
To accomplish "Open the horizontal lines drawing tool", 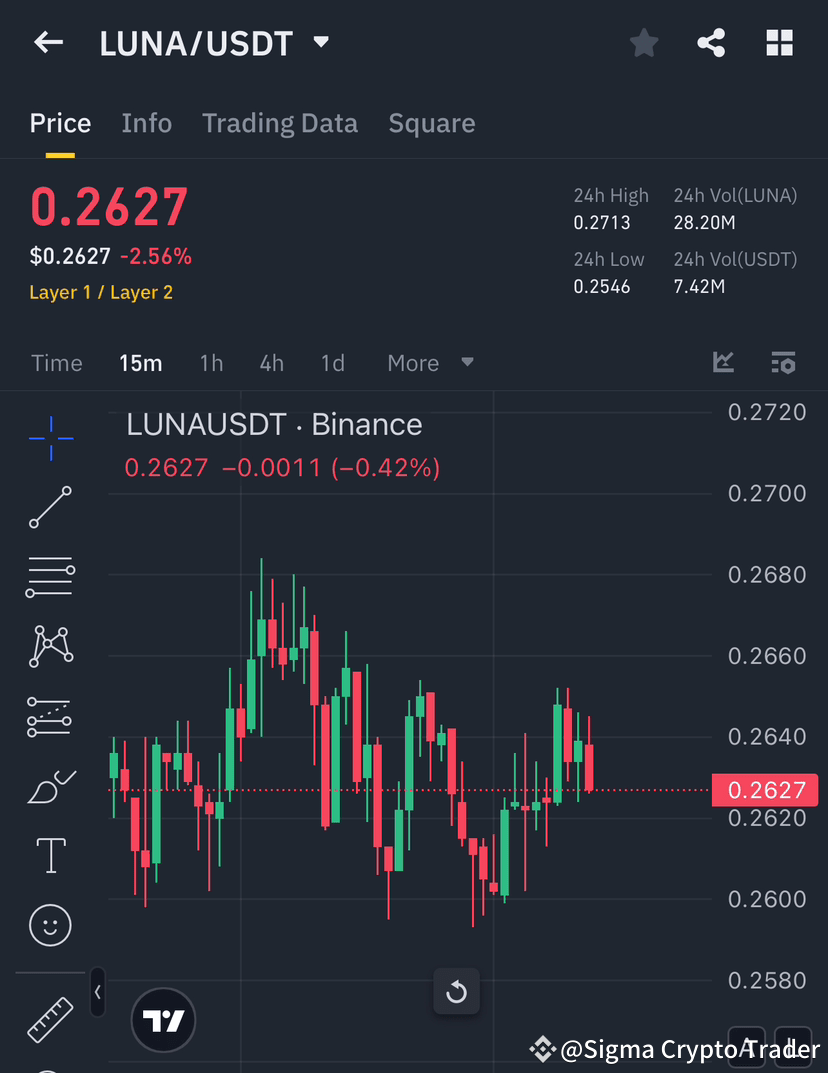I will 50,577.
